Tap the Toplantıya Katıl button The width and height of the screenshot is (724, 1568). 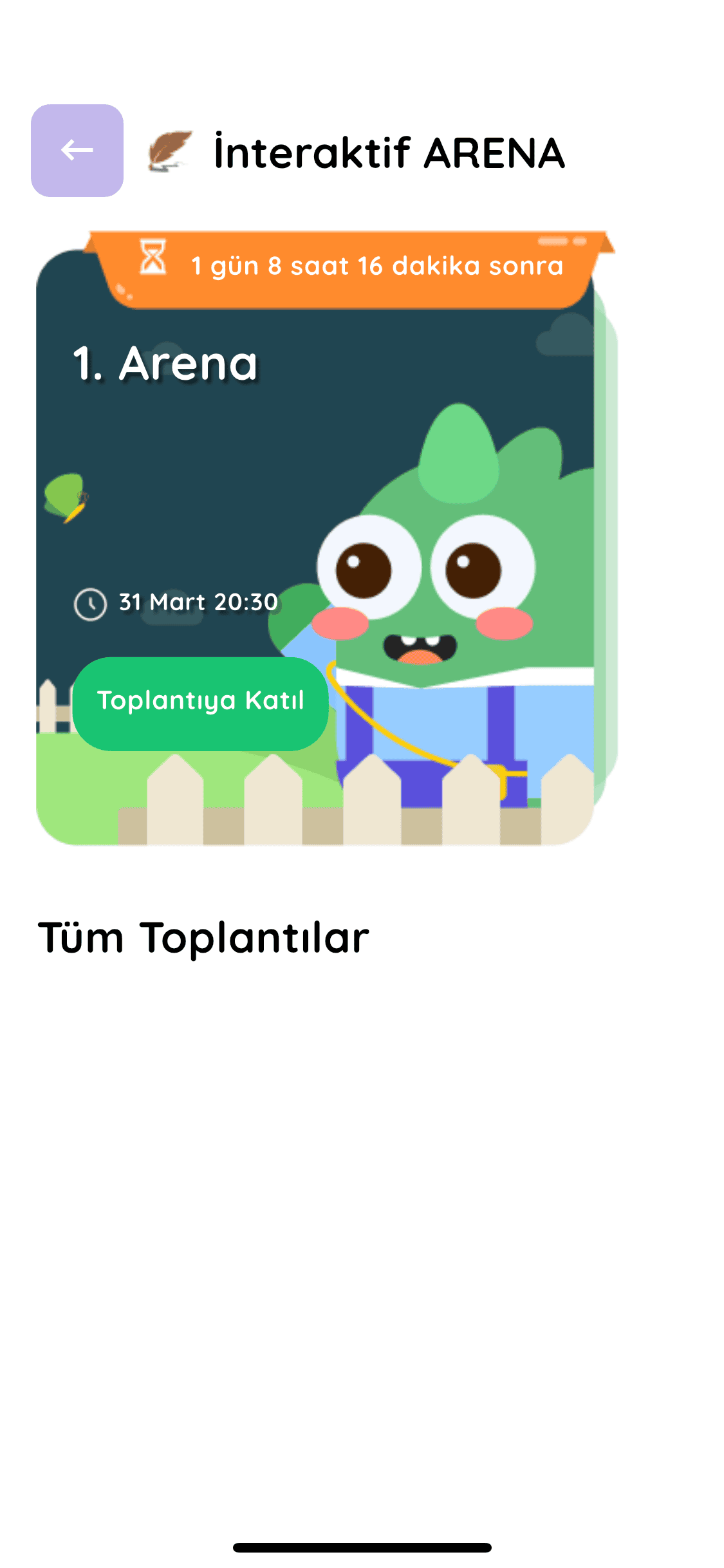tap(200, 703)
